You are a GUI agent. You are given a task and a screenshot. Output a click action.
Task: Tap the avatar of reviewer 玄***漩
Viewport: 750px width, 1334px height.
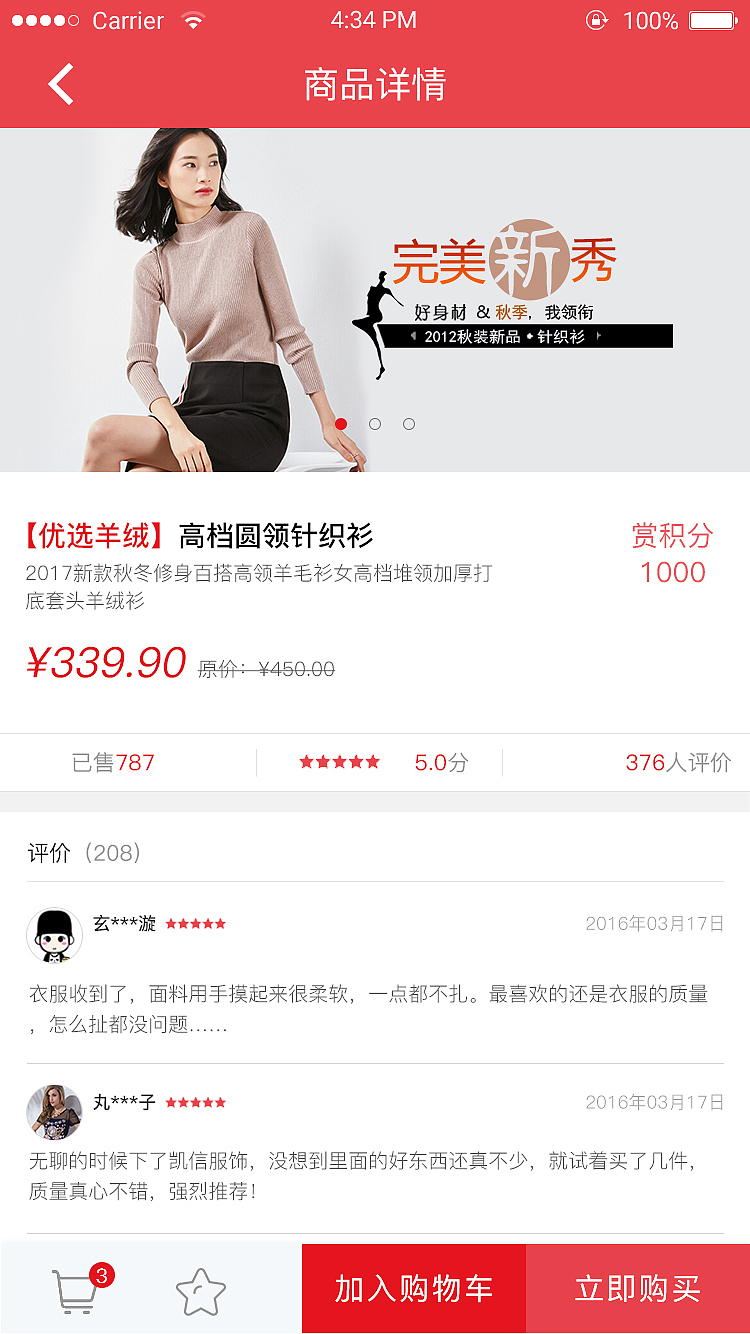point(54,935)
